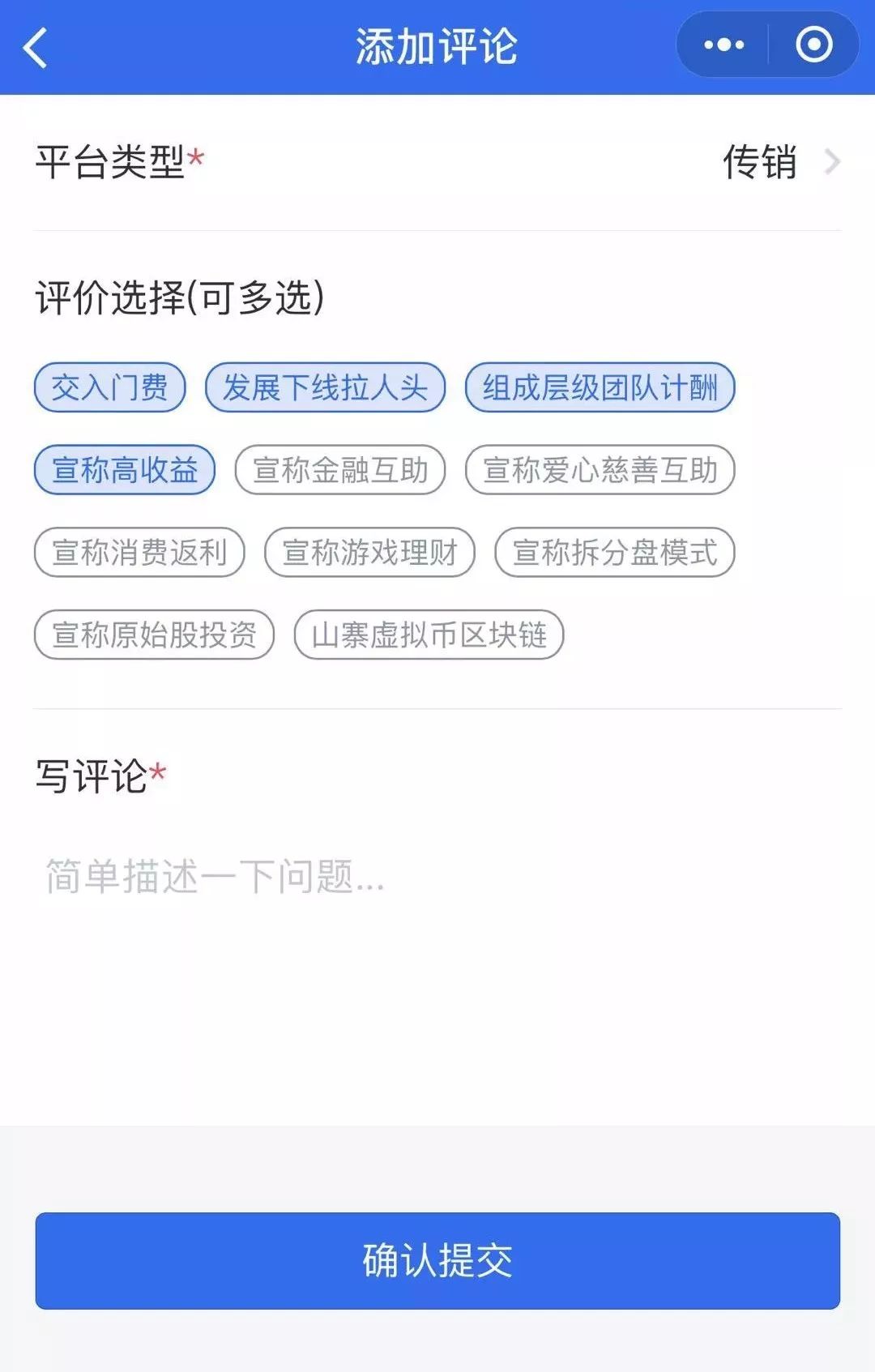Close the mini program via circle icon
Viewport: 875px width, 1372px height.
[813, 45]
